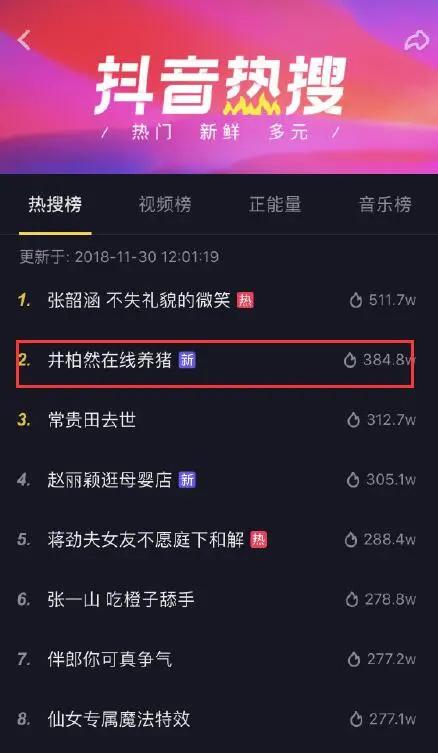This screenshot has height=753, width=438.
Task: Open 伴郎你可真争气 hot search
Action: 219,659
